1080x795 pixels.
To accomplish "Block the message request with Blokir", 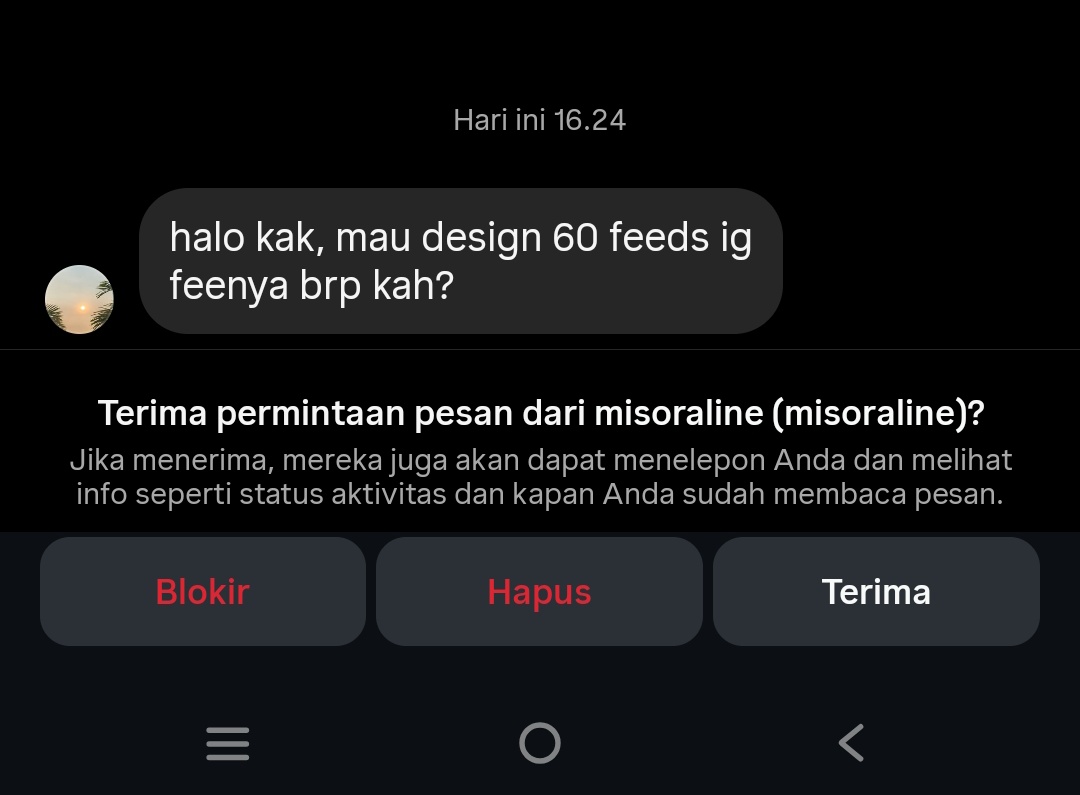I will [203, 591].
